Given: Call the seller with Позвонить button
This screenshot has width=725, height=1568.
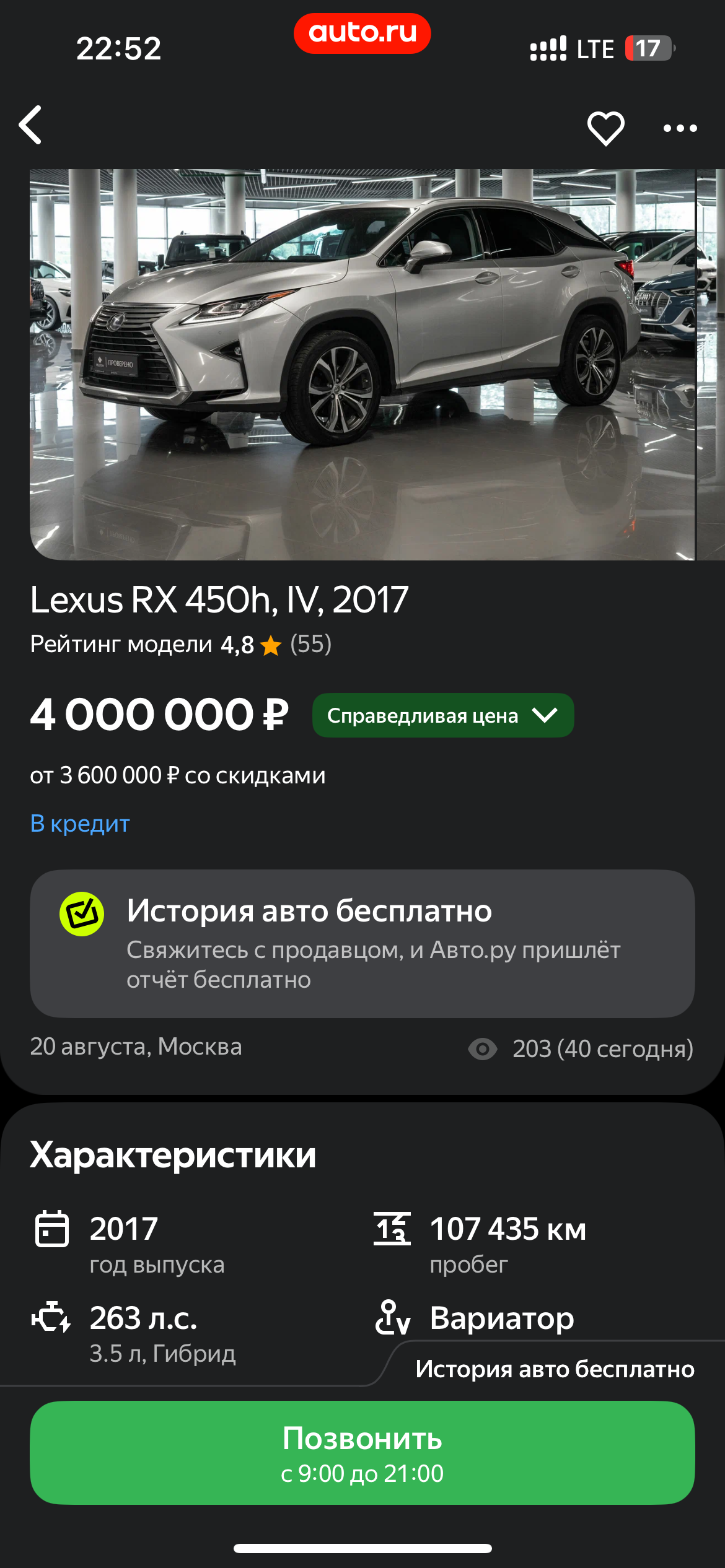Looking at the screenshot, I should [x=362, y=1453].
